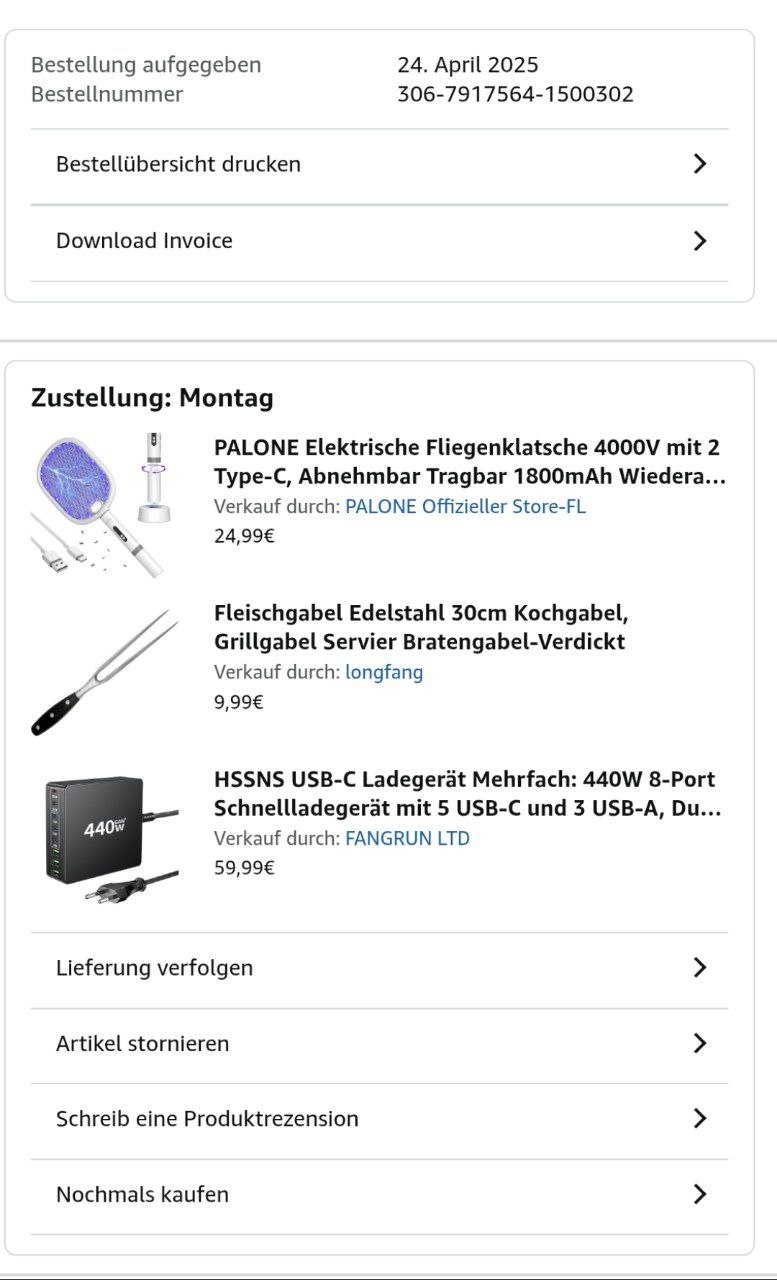Screen dimensions: 777x1280
Task: View the HSSNS USB-C Ladegerät product
Action: 464,793
